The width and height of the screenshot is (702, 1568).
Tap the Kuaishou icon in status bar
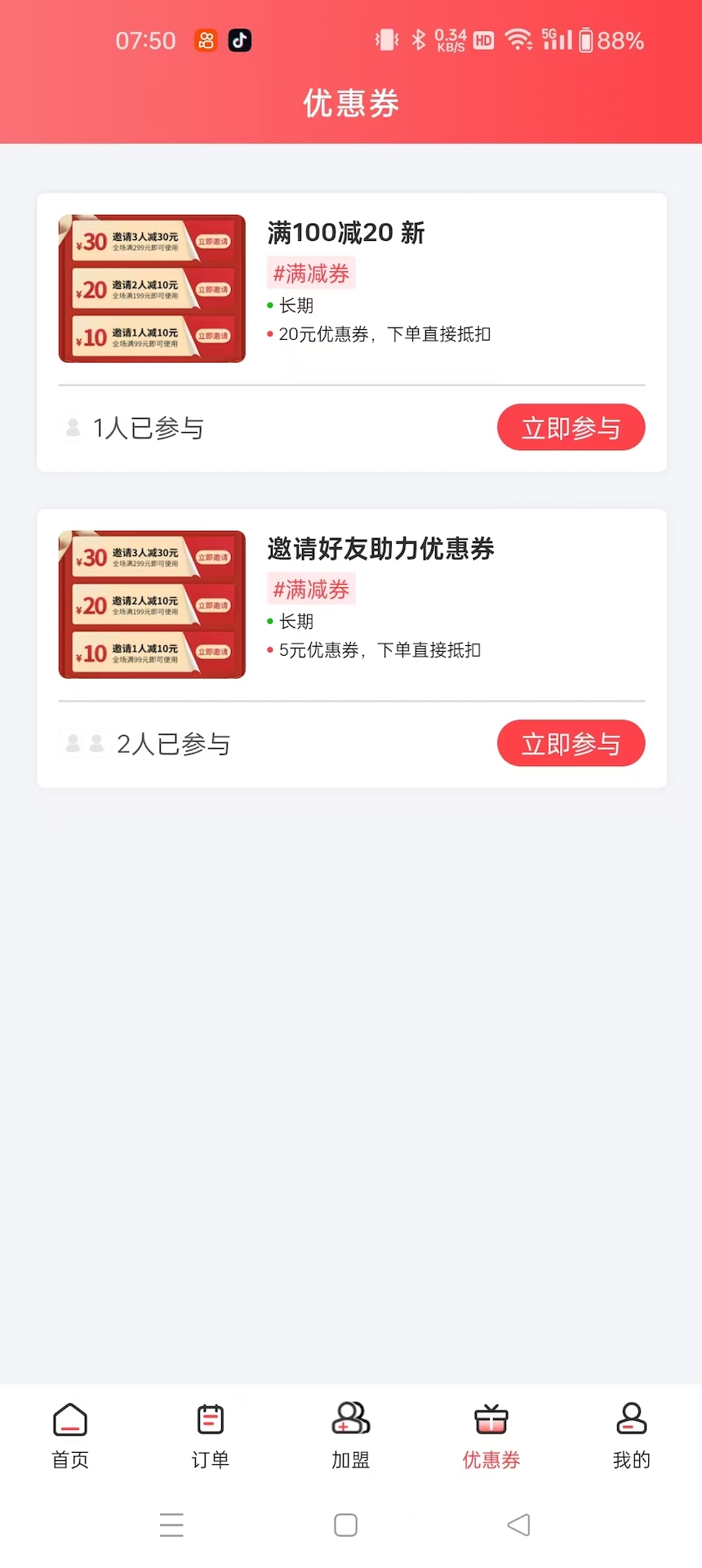click(x=205, y=40)
